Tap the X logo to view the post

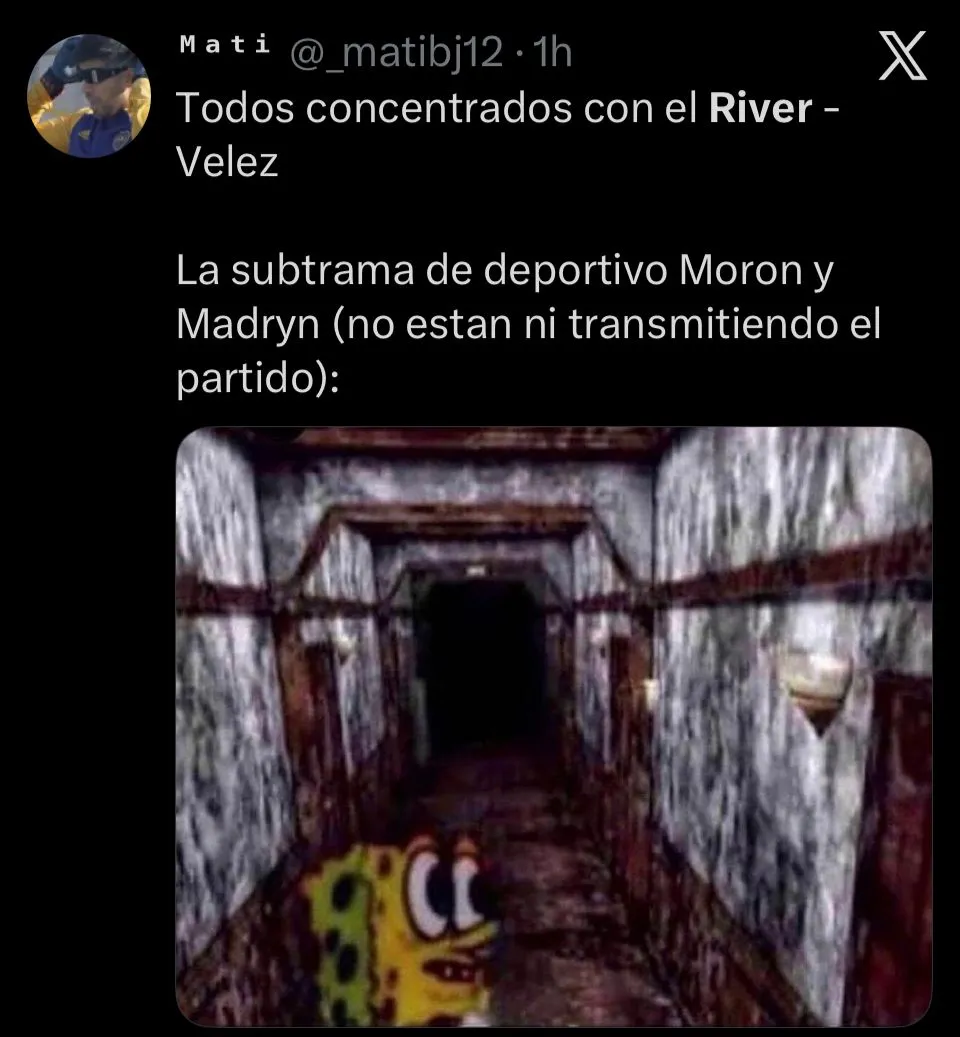(902, 56)
